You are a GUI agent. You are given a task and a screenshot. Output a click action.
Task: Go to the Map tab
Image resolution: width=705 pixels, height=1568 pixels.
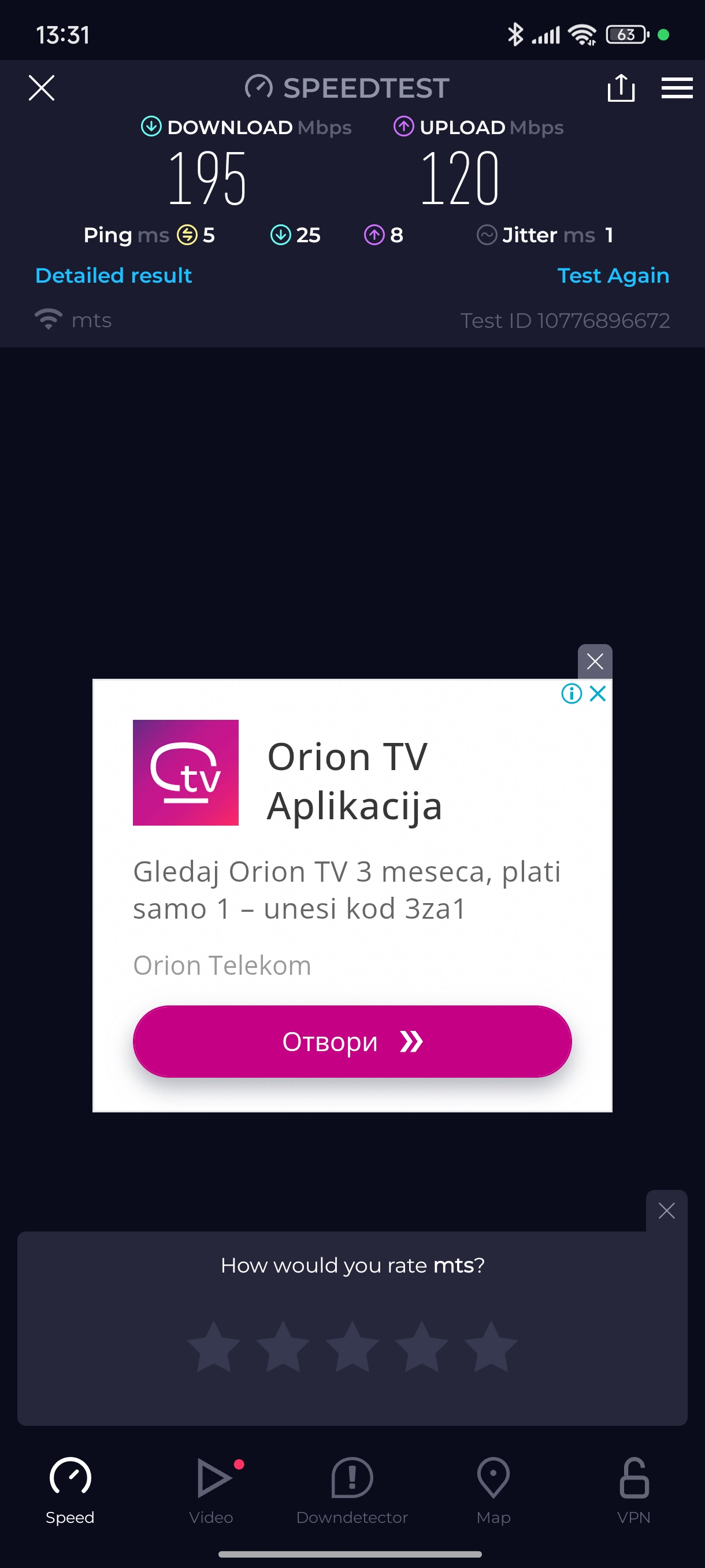tap(493, 1489)
